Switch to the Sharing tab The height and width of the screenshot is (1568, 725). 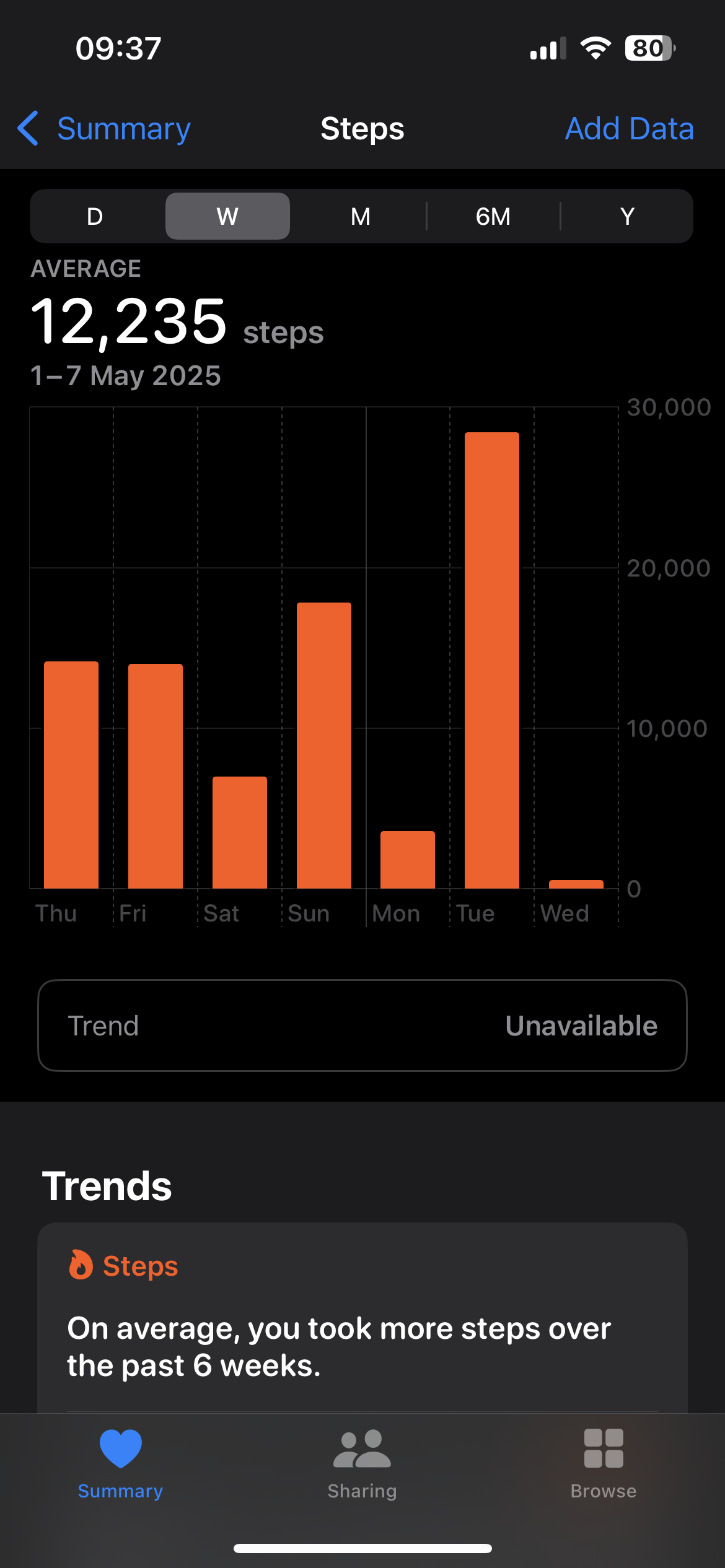point(362,1464)
